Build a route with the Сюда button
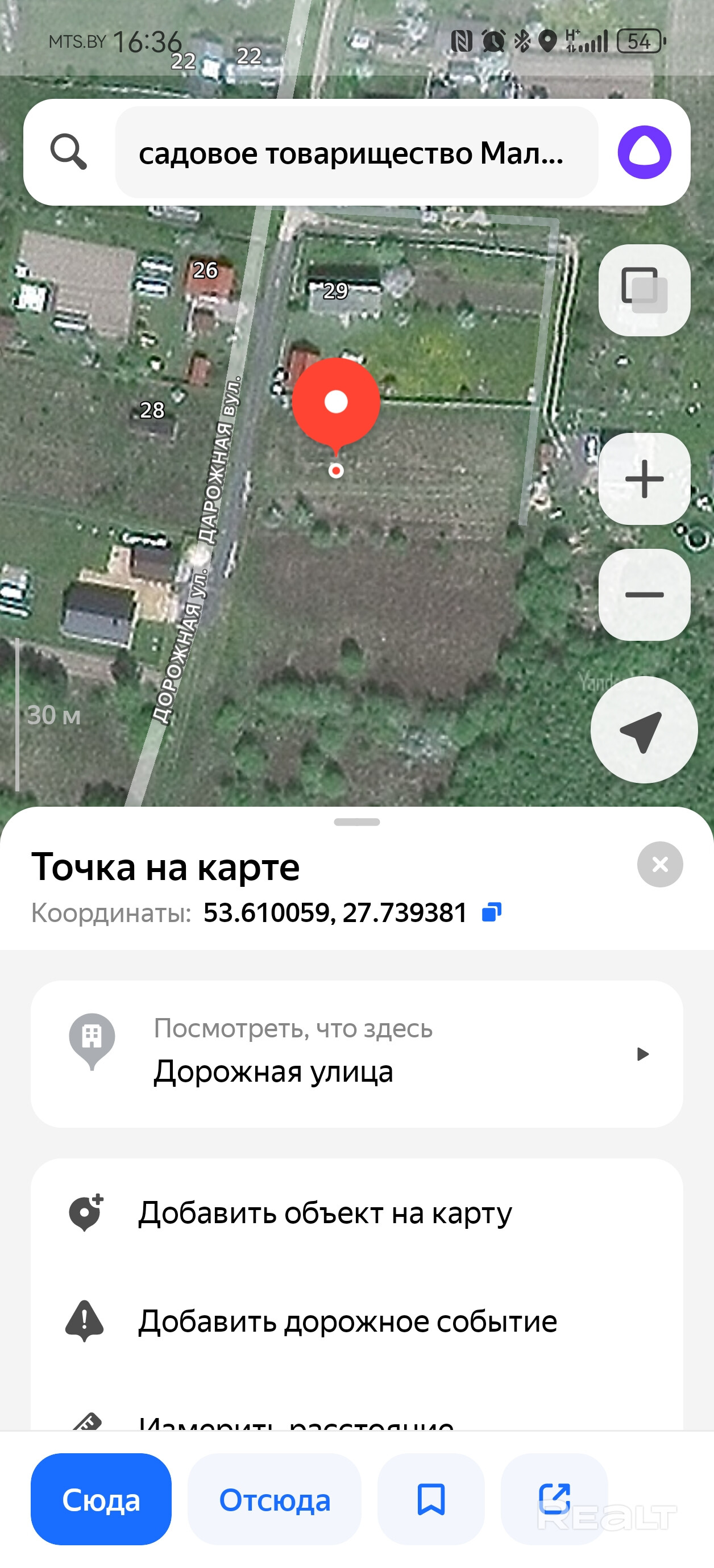The height and width of the screenshot is (1568, 714). click(x=101, y=1499)
